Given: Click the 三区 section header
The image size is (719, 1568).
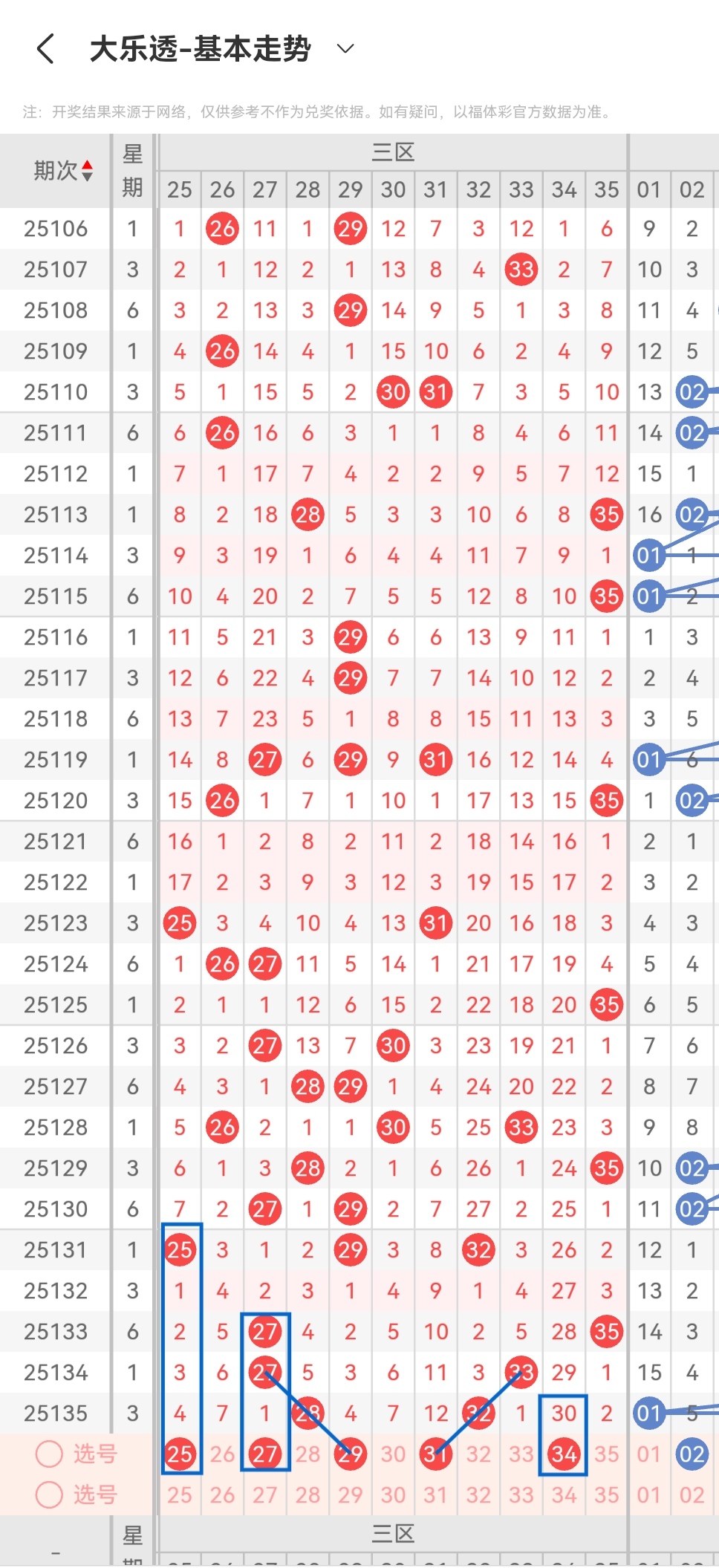Looking at the screenshot, I should tap(394, 152).
